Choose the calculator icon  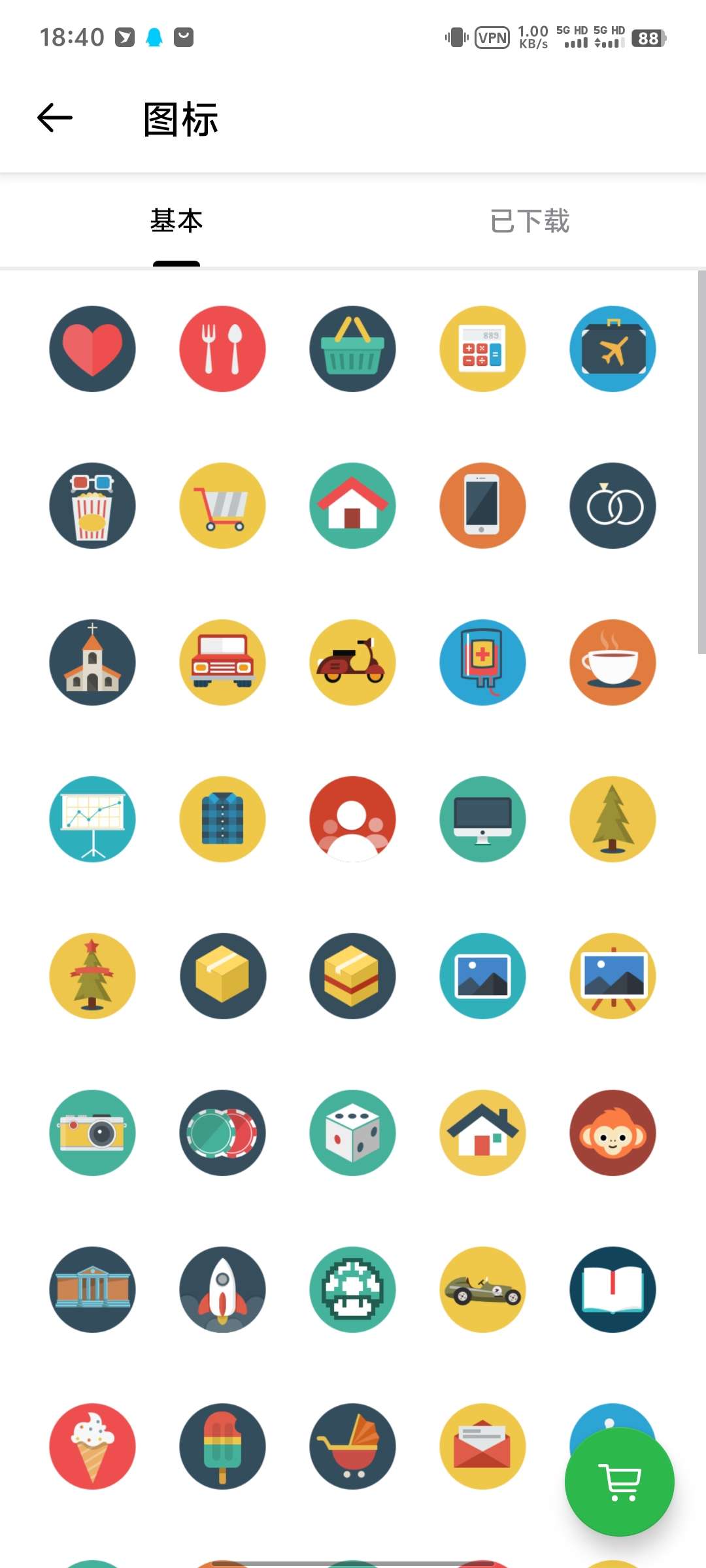[482, 349]
